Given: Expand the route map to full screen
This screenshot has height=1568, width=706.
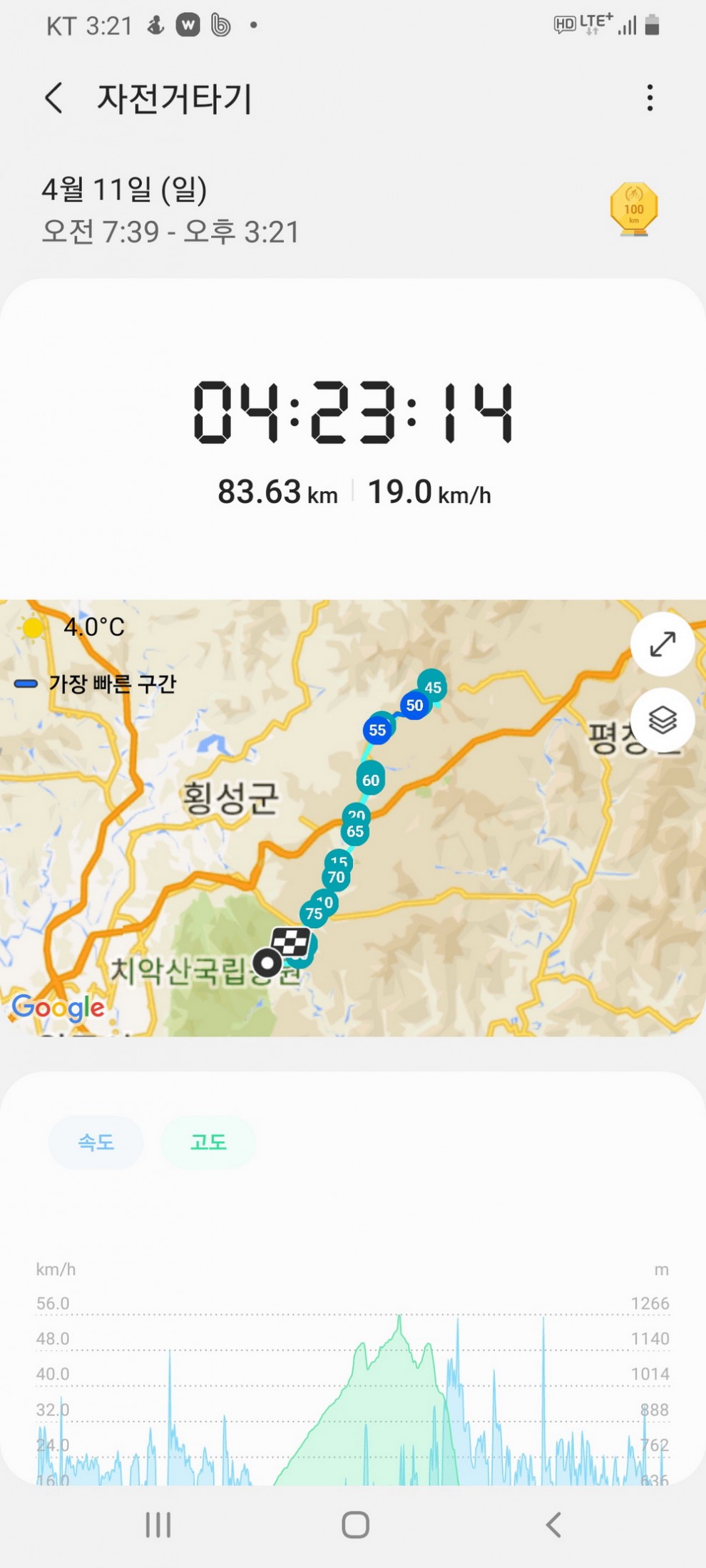Looking at the screenshot, I should (662, 644).
